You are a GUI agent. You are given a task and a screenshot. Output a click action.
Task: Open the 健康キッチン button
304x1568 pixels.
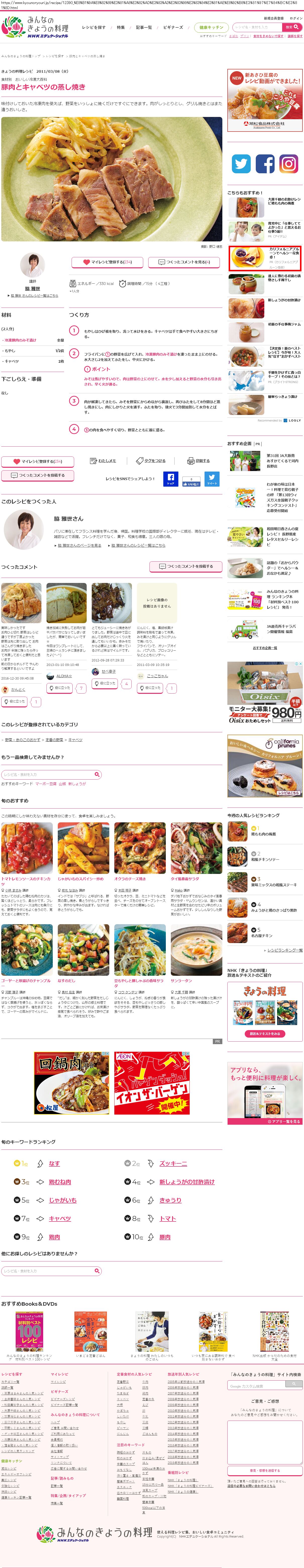point(212,27)
